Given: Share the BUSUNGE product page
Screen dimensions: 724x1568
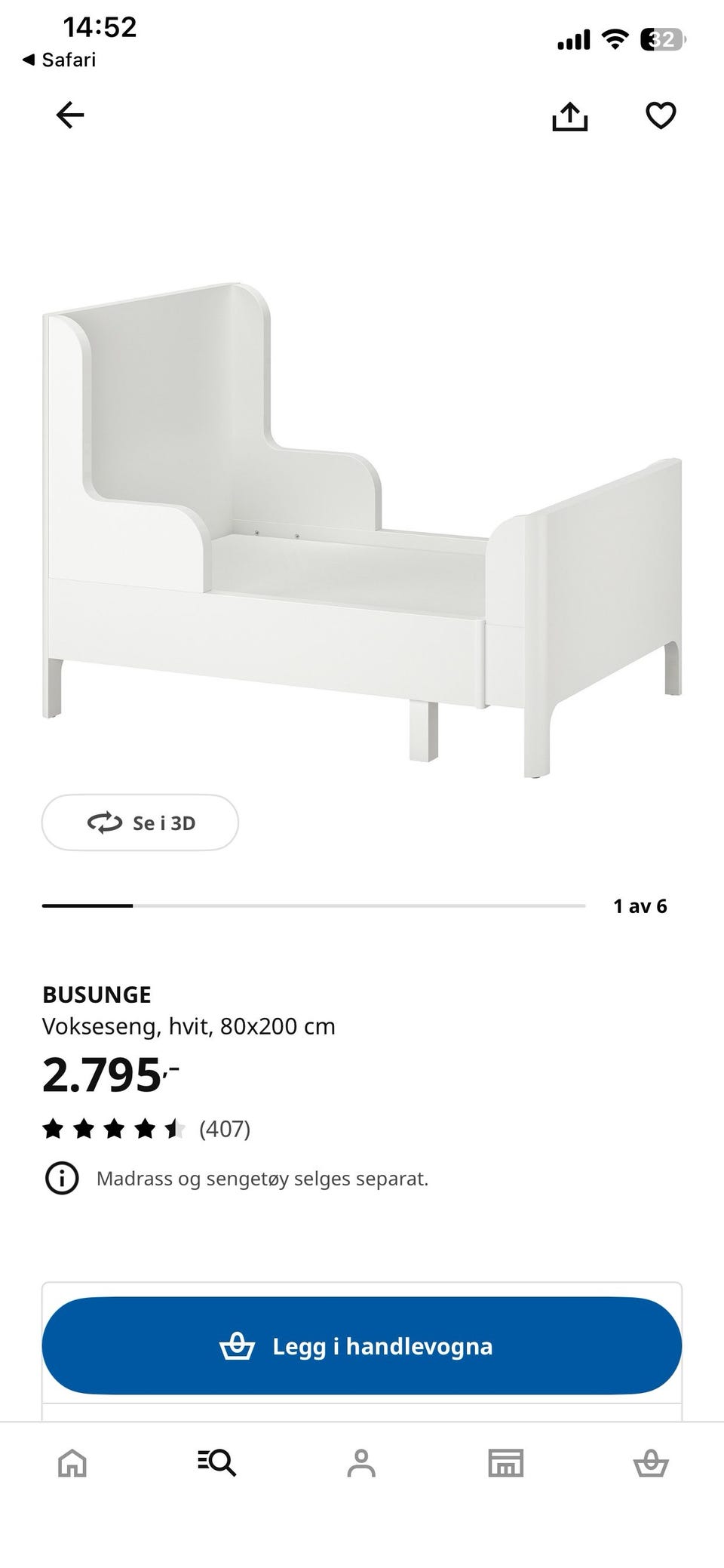Looking at the screenshot, I should coord(569,116).
